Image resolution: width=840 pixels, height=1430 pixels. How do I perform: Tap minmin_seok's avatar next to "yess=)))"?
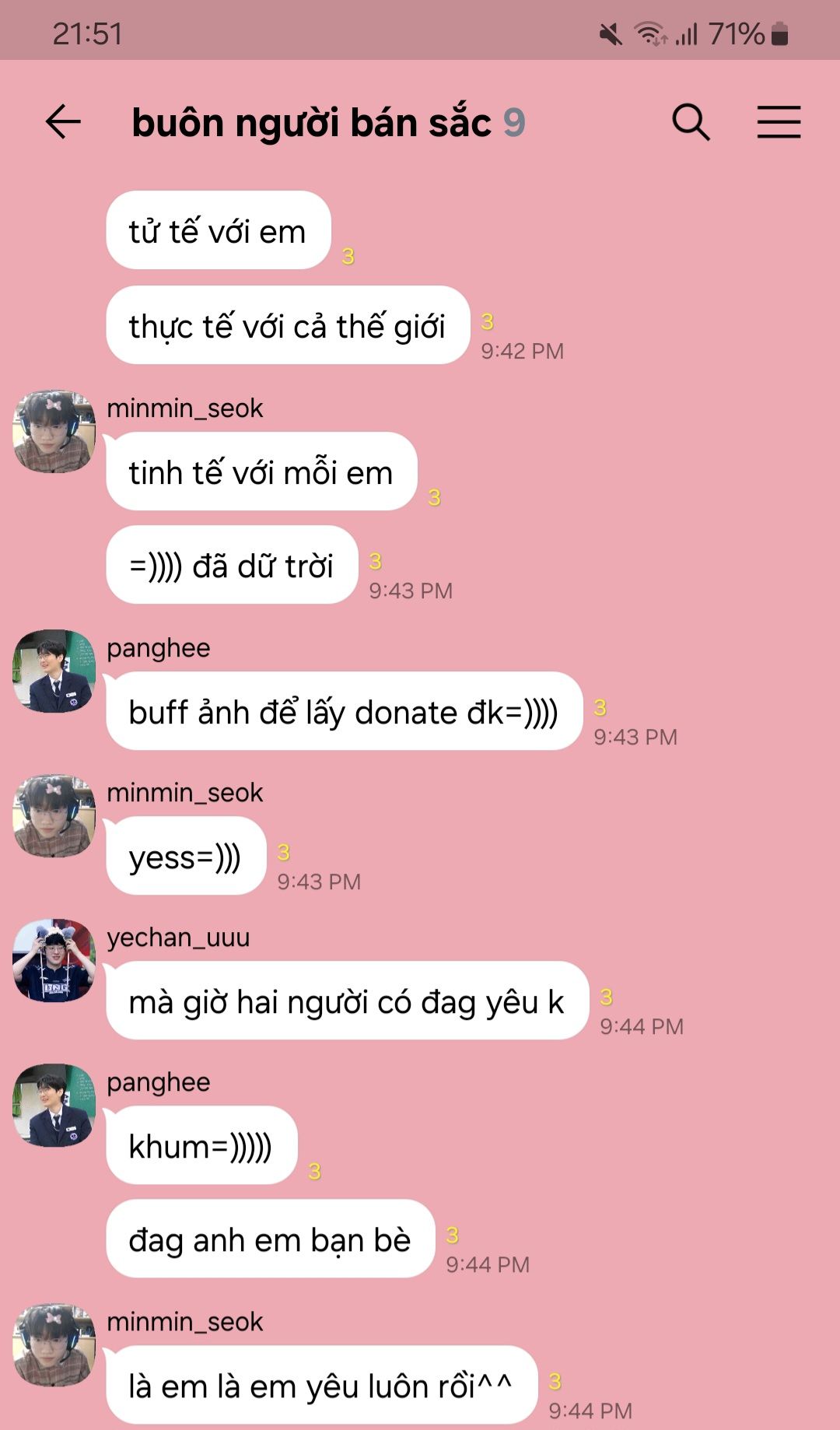click(54, 816)
